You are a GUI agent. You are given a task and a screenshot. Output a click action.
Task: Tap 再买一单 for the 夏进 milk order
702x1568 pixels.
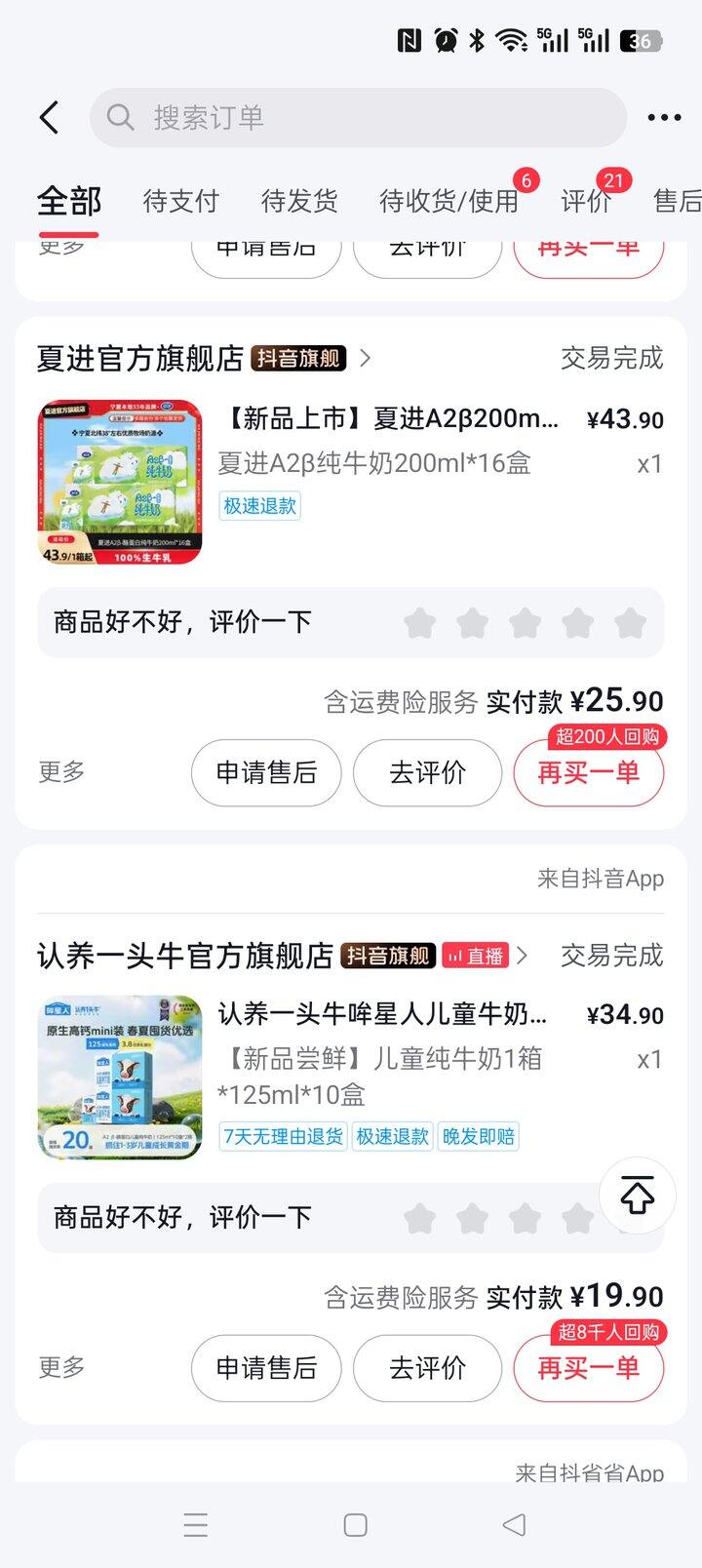click(x=588, y=772)
